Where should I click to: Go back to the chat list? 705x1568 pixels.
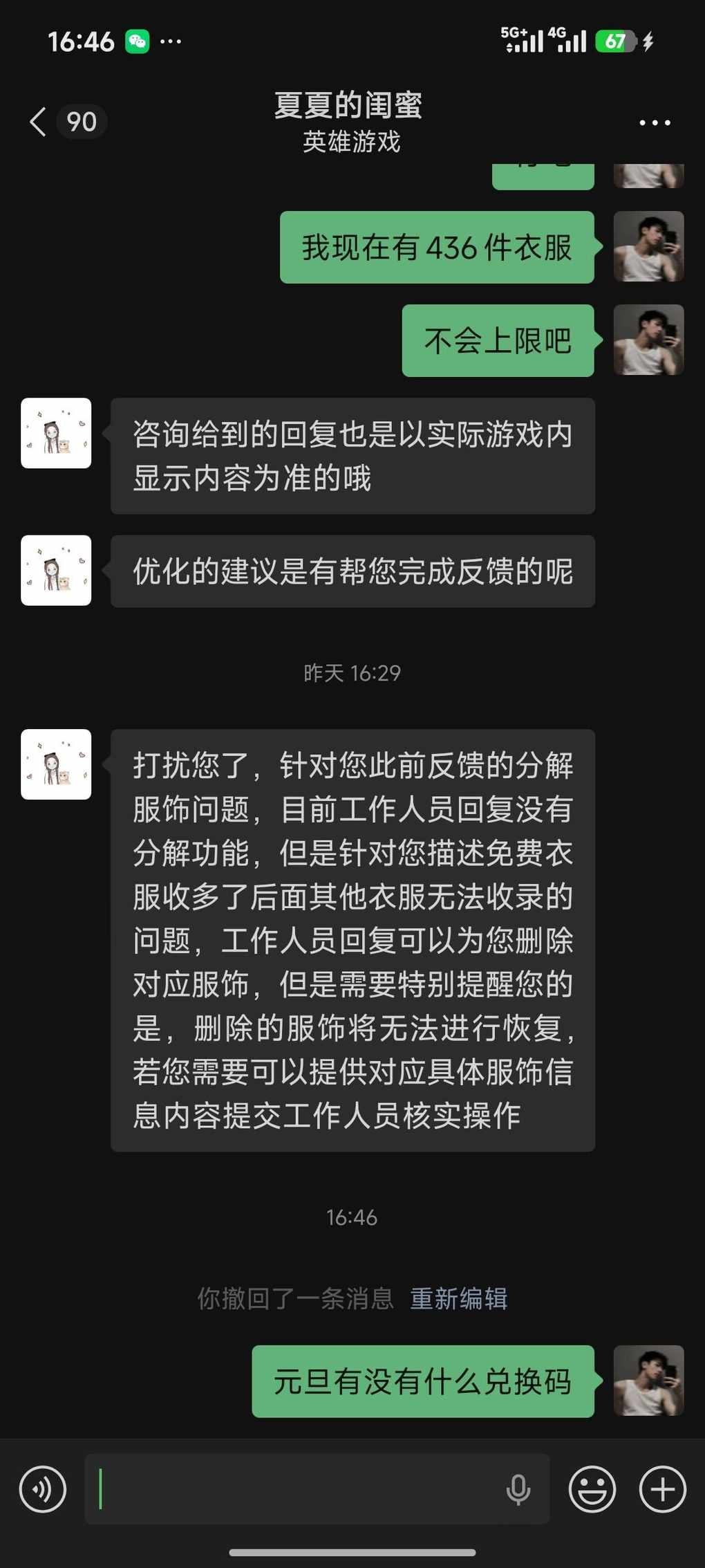pos(39,122)
